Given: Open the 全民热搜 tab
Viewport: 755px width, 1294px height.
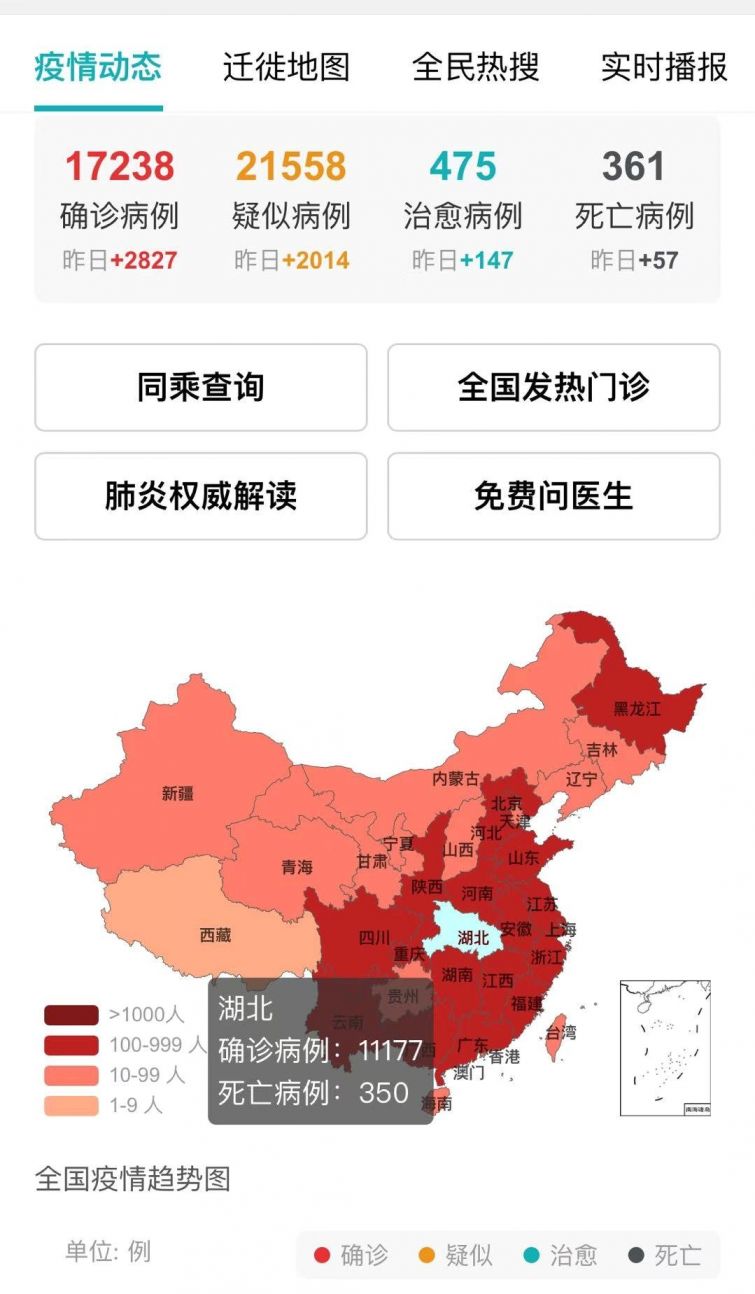Looking at the screenshot, I should pyautogui.click(x=475, y=67).
